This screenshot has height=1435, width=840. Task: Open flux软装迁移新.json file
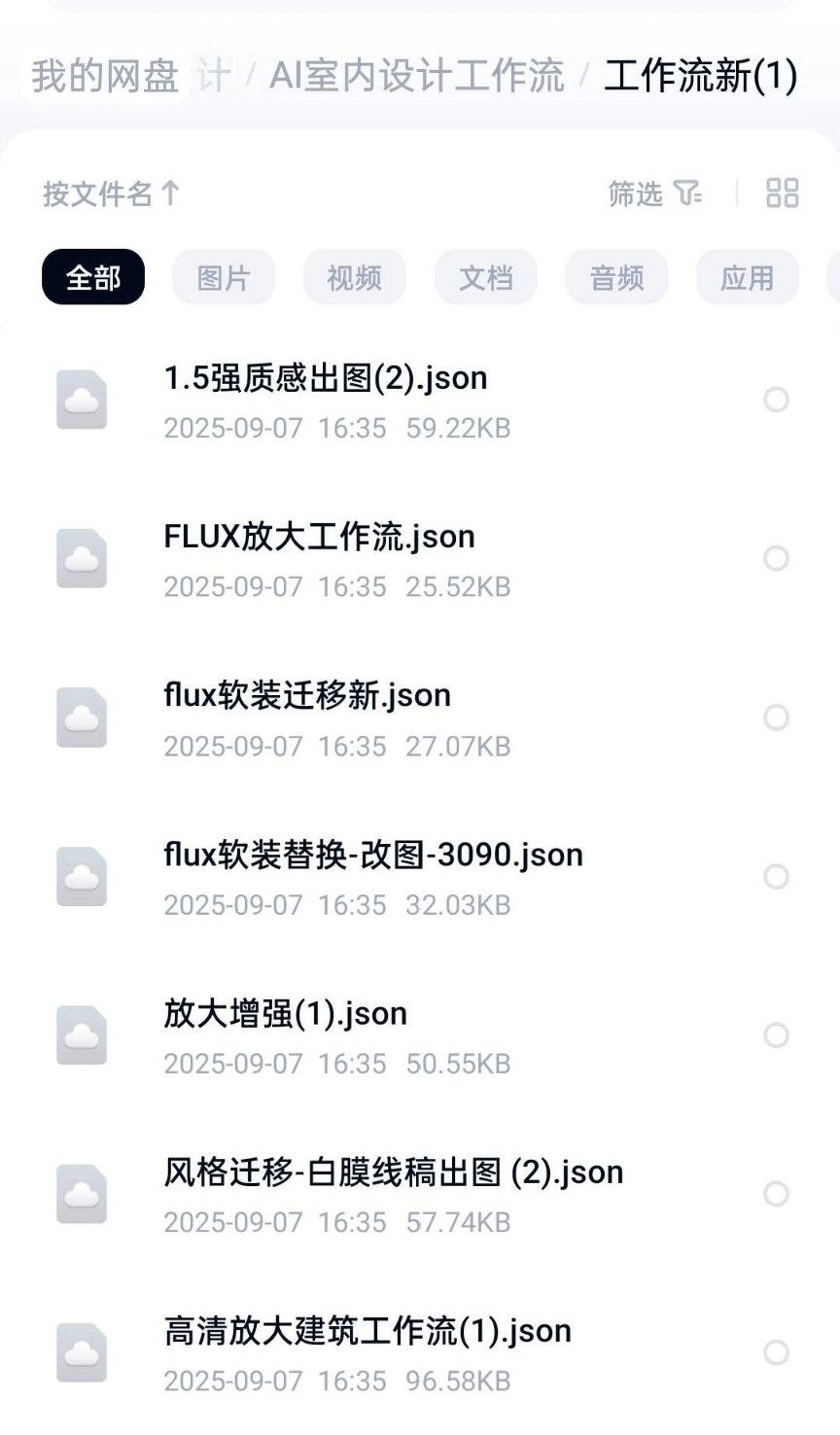pos(307,696)
